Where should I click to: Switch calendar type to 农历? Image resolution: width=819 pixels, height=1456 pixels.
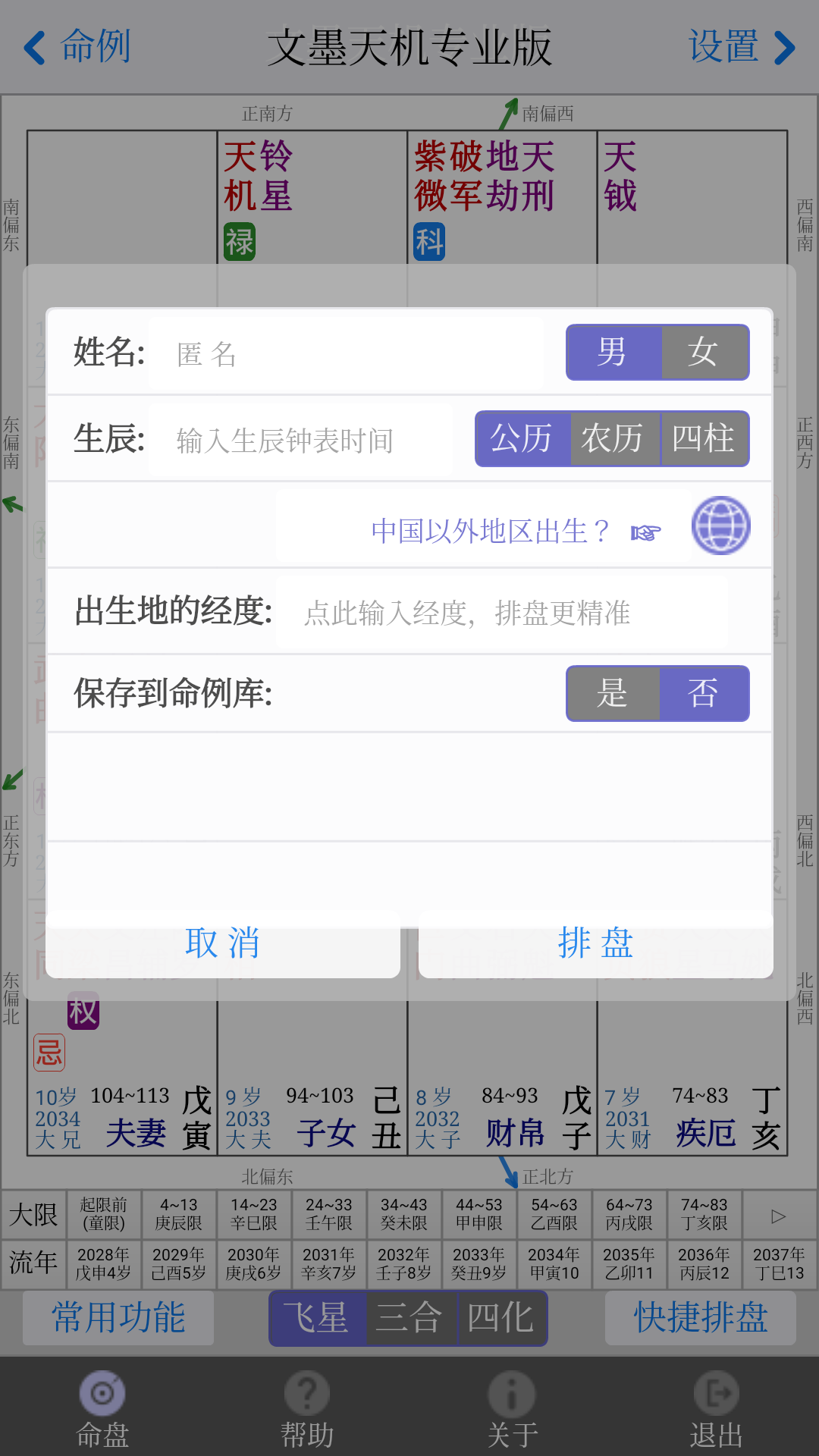point(613,439)
